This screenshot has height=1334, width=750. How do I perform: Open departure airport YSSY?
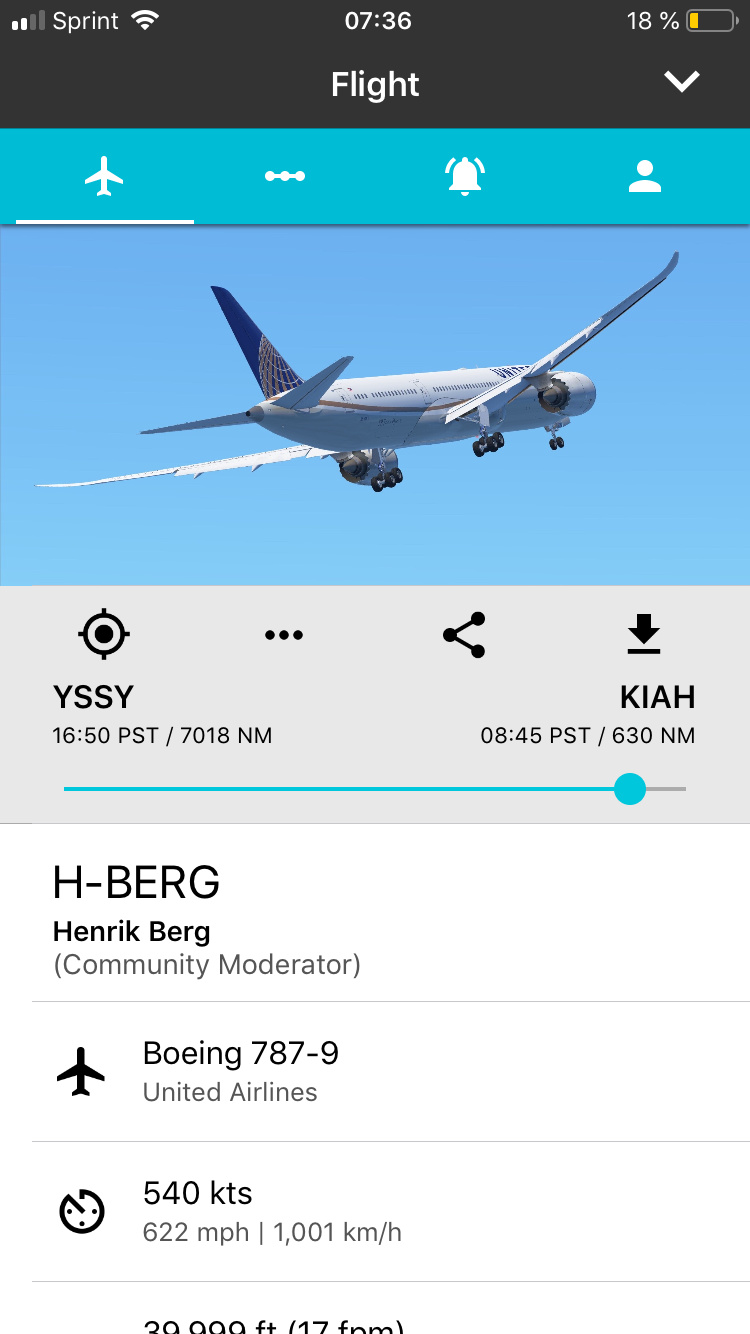pos(93,697)
